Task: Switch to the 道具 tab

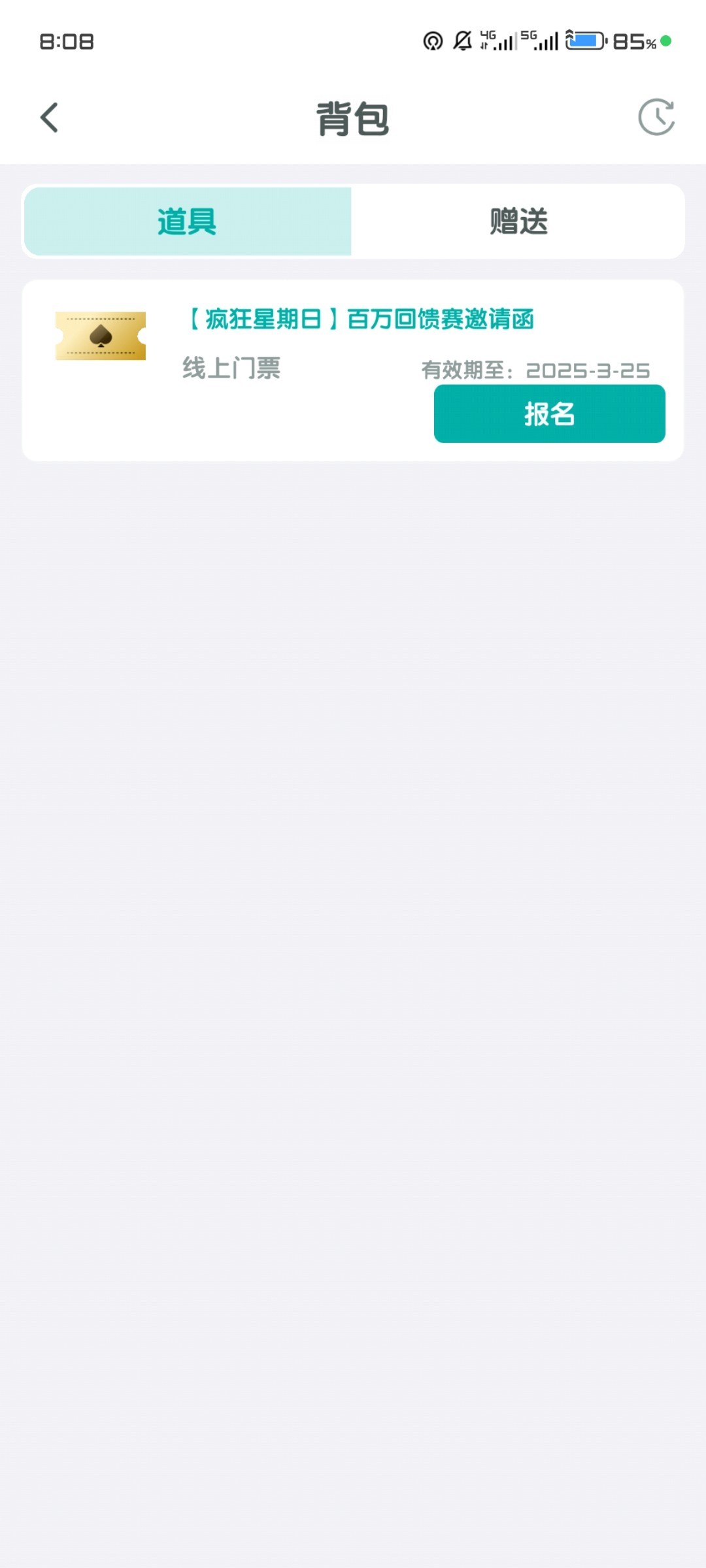Action: pos(188,221)
